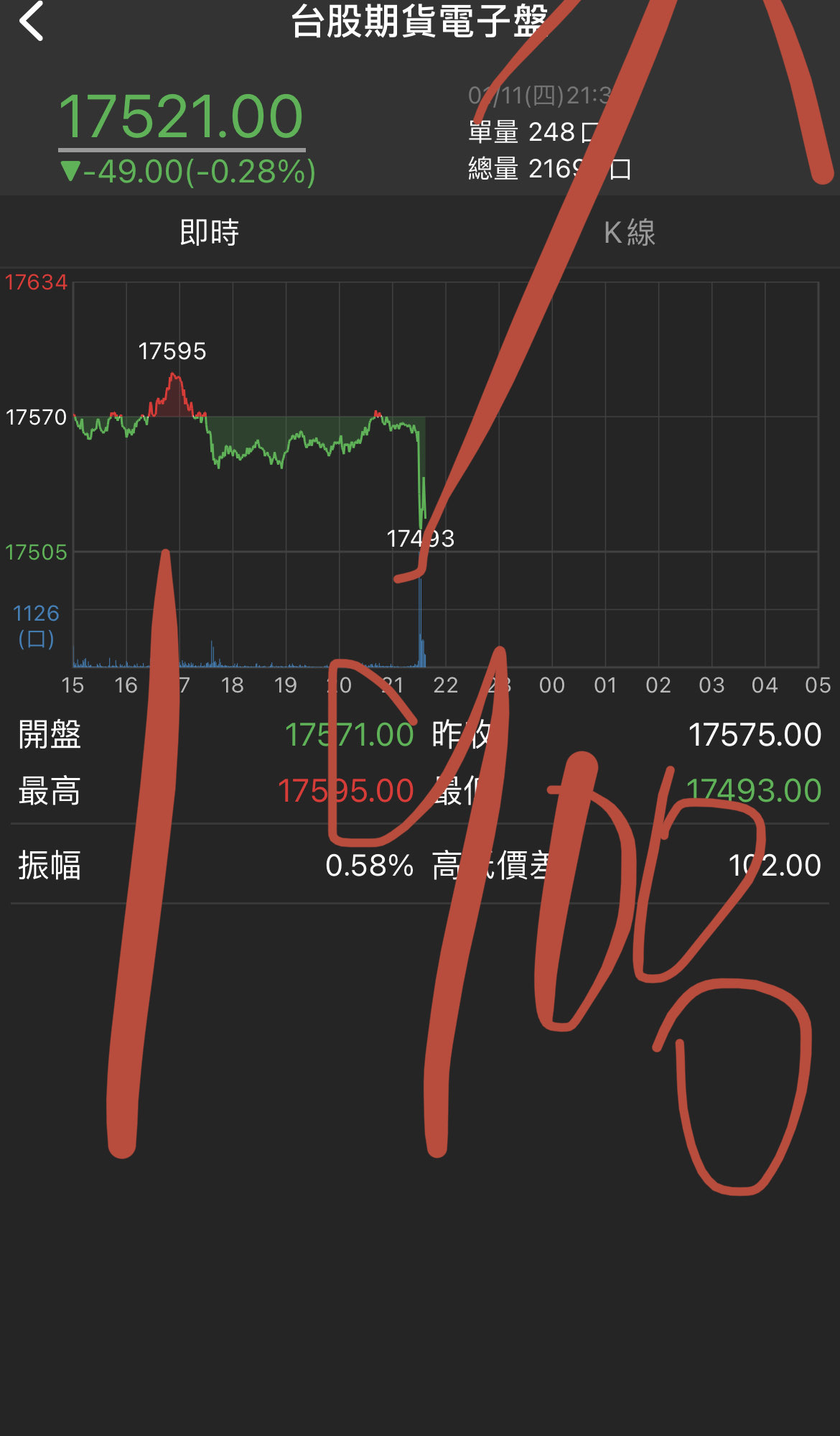Select the 即時 tab
The width and height of the screenshot is (840, 1436).
209,232
